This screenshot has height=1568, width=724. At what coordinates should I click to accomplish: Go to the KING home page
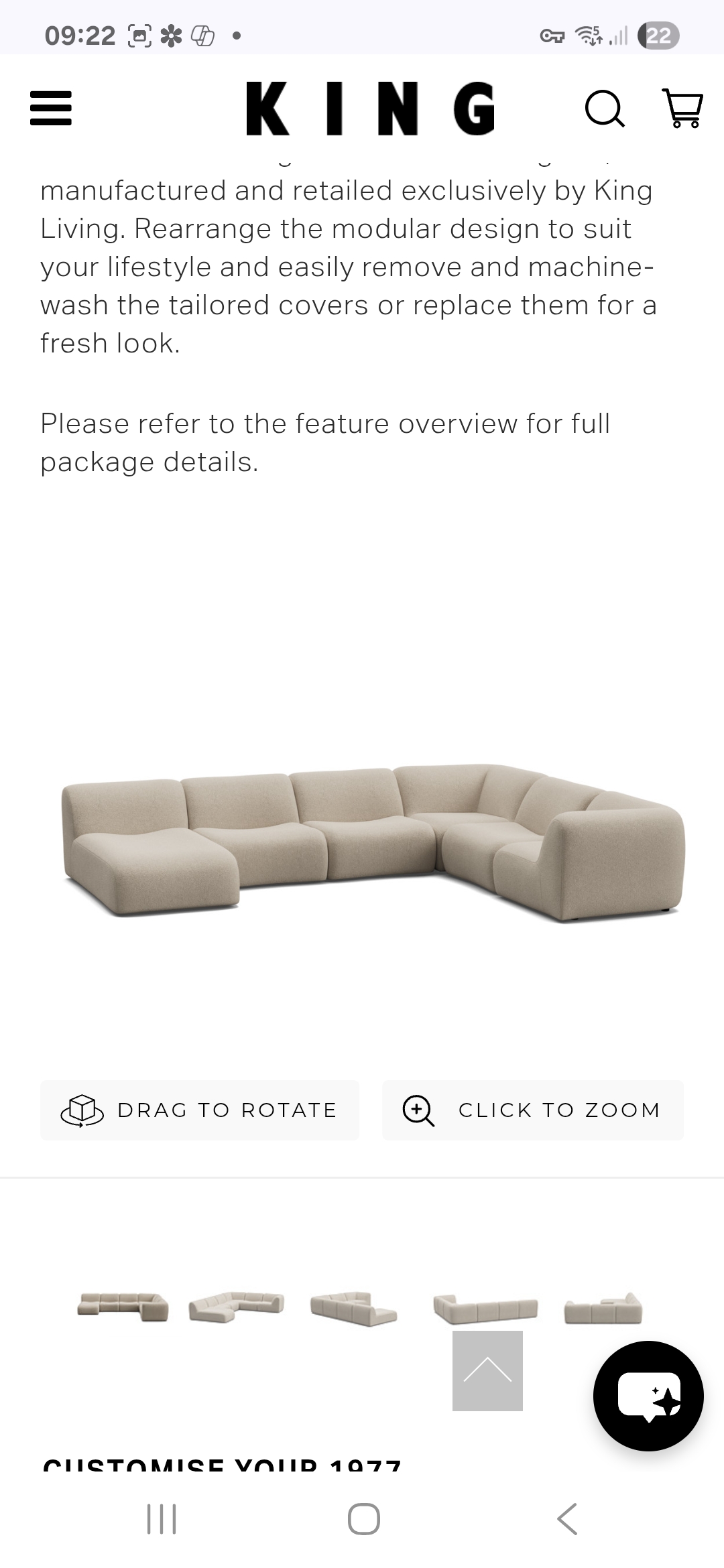pyautogui.click(x=370, y=109)
